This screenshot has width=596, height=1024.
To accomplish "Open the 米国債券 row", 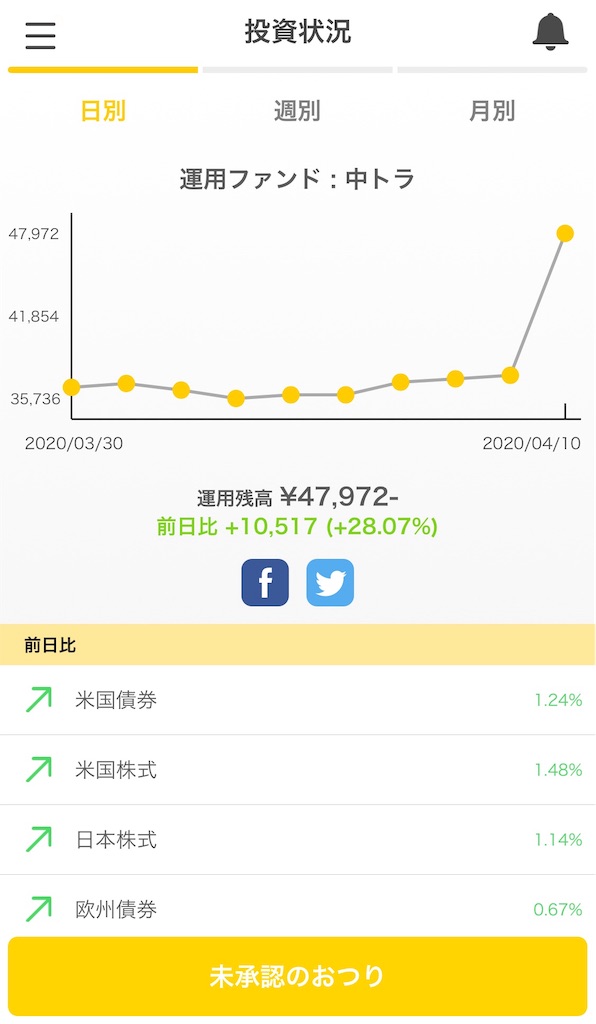I will 298,700.
